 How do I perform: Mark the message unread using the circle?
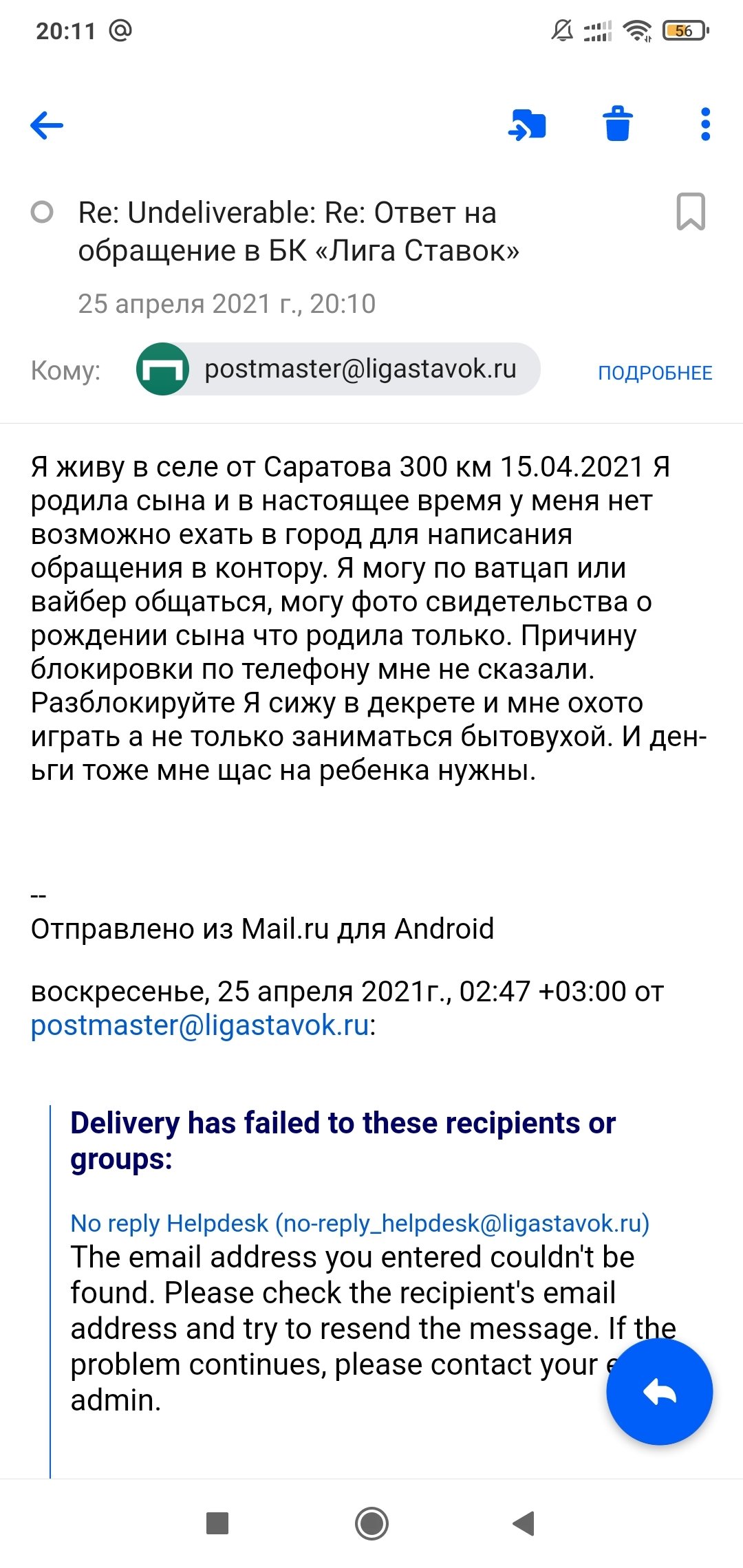pos(42,212)
